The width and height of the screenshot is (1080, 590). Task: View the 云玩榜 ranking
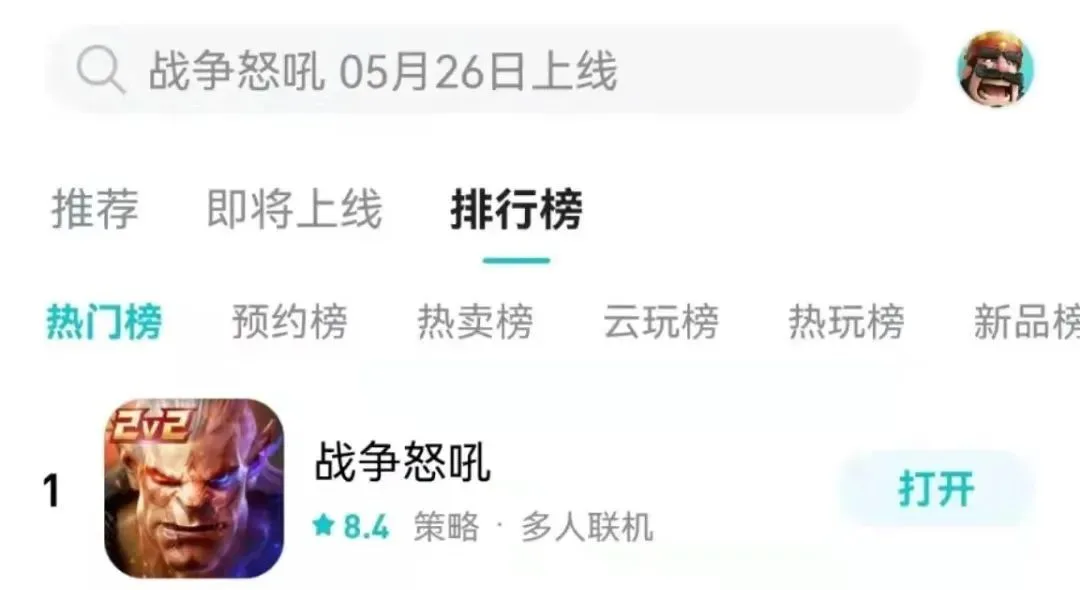pos(660,322)
